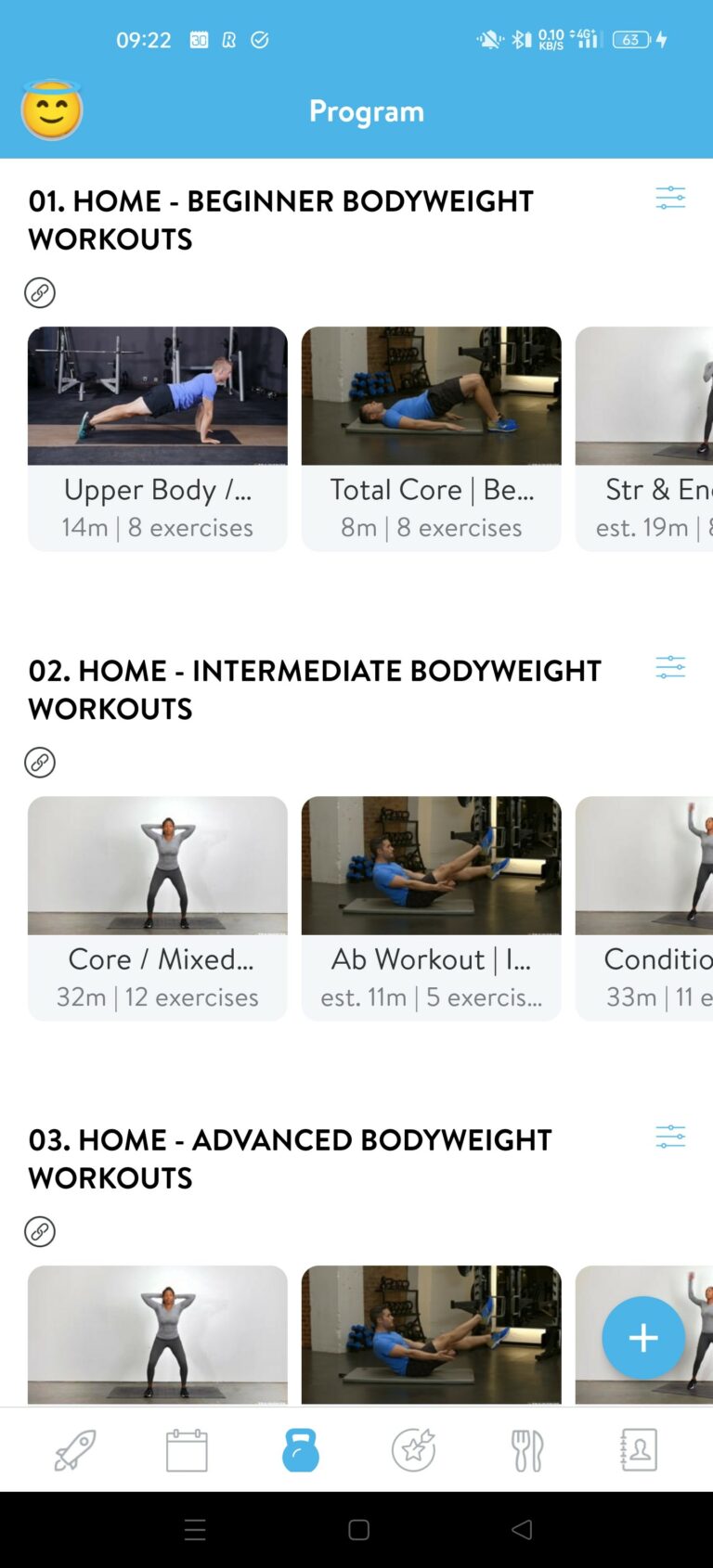713x1568 pixels.
Task: Switch to the rocket tab
Action: (75, 1450)
